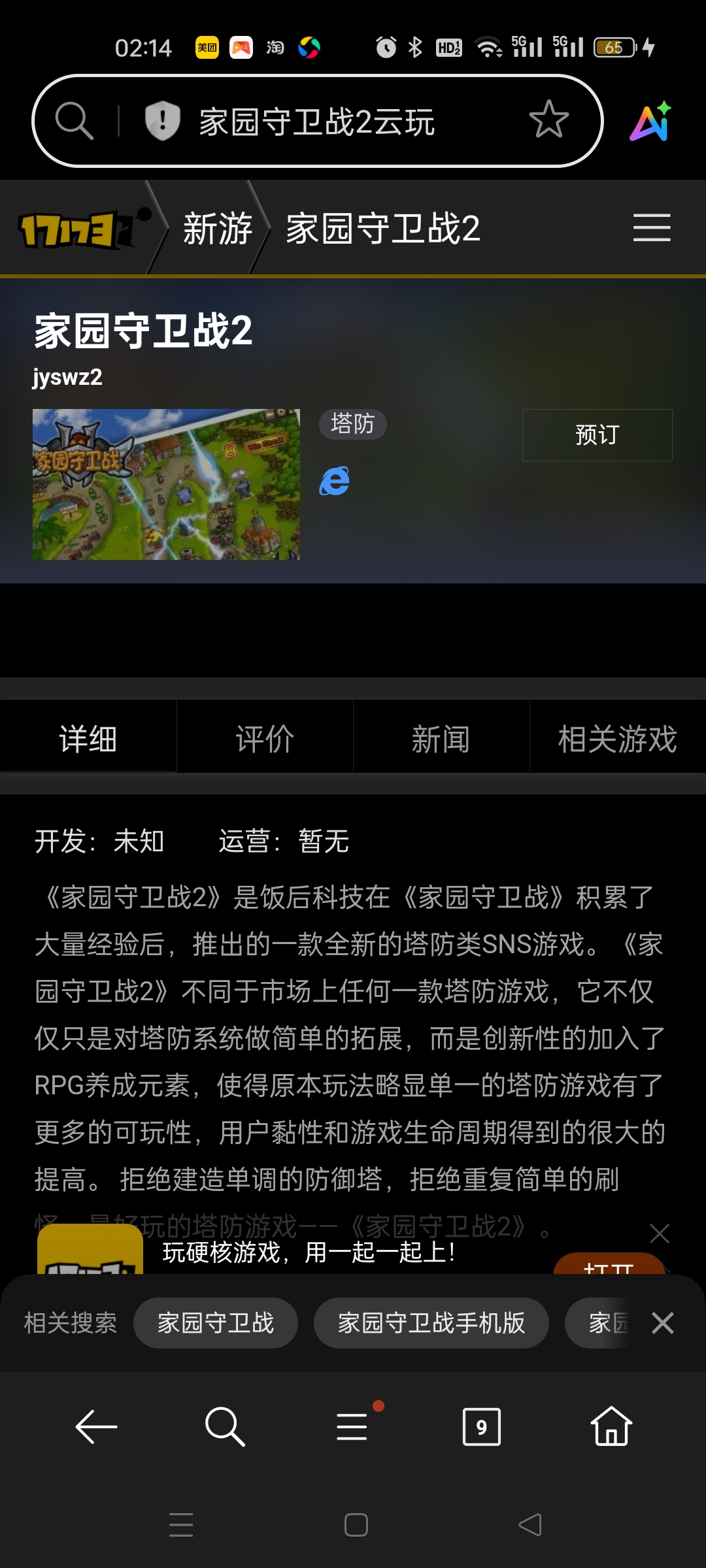Open the AI assistant icon
The image size is (706, 1568).
click(651, 122)
